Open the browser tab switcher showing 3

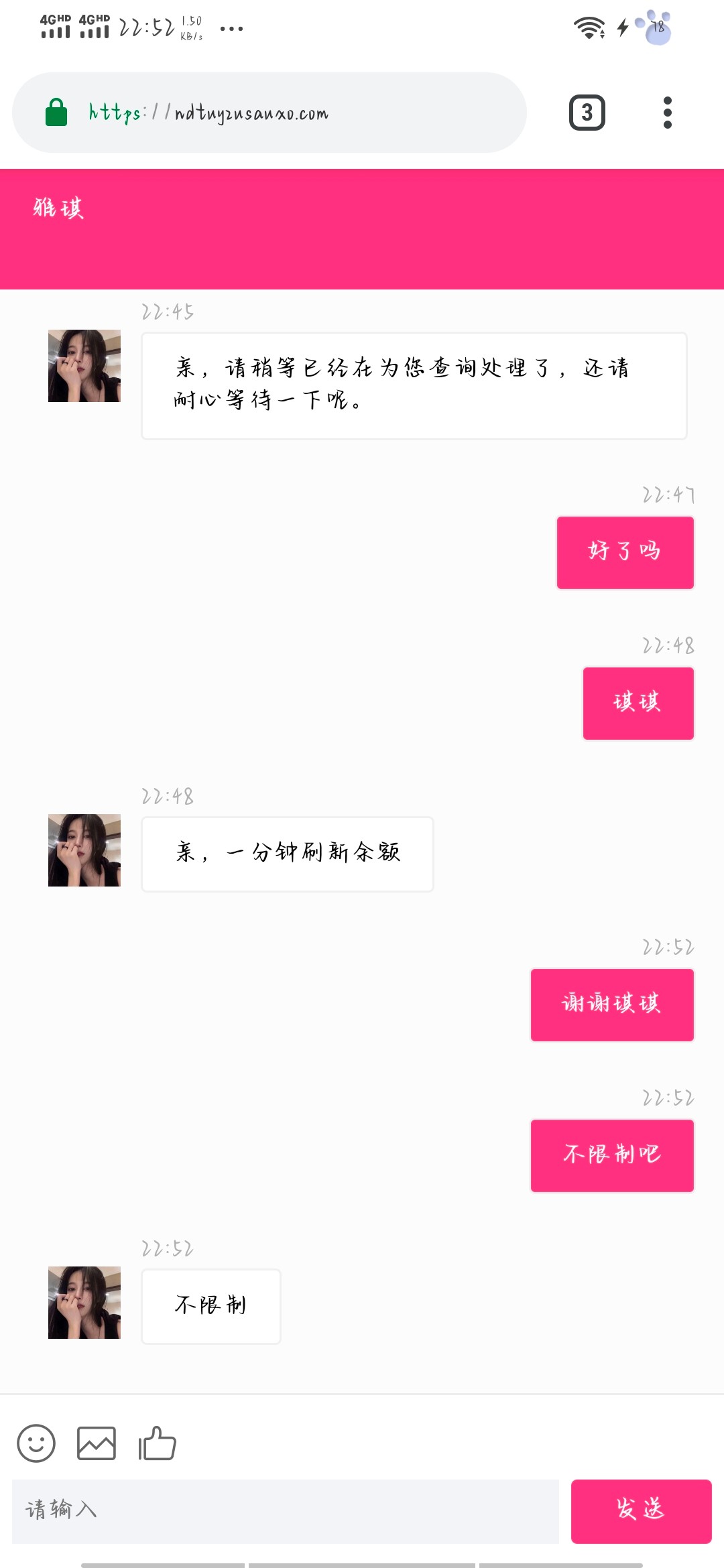587,113
